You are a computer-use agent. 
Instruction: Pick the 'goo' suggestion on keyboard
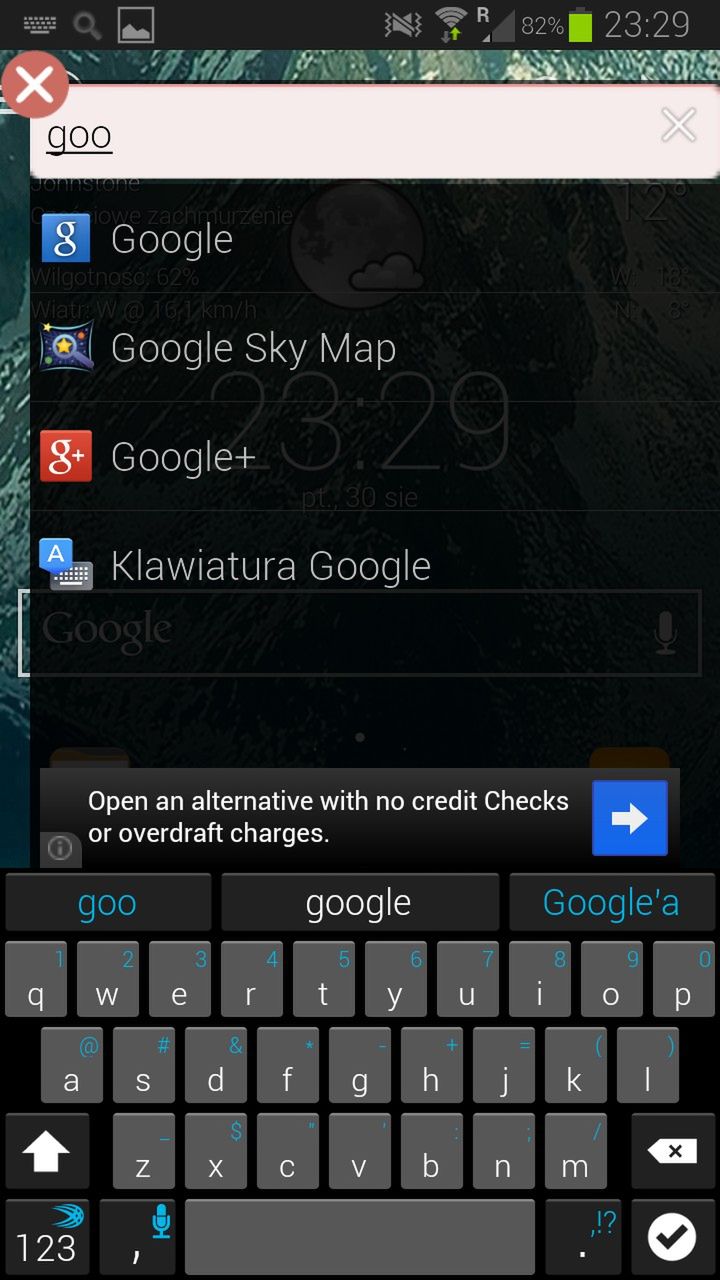point(107,903)
